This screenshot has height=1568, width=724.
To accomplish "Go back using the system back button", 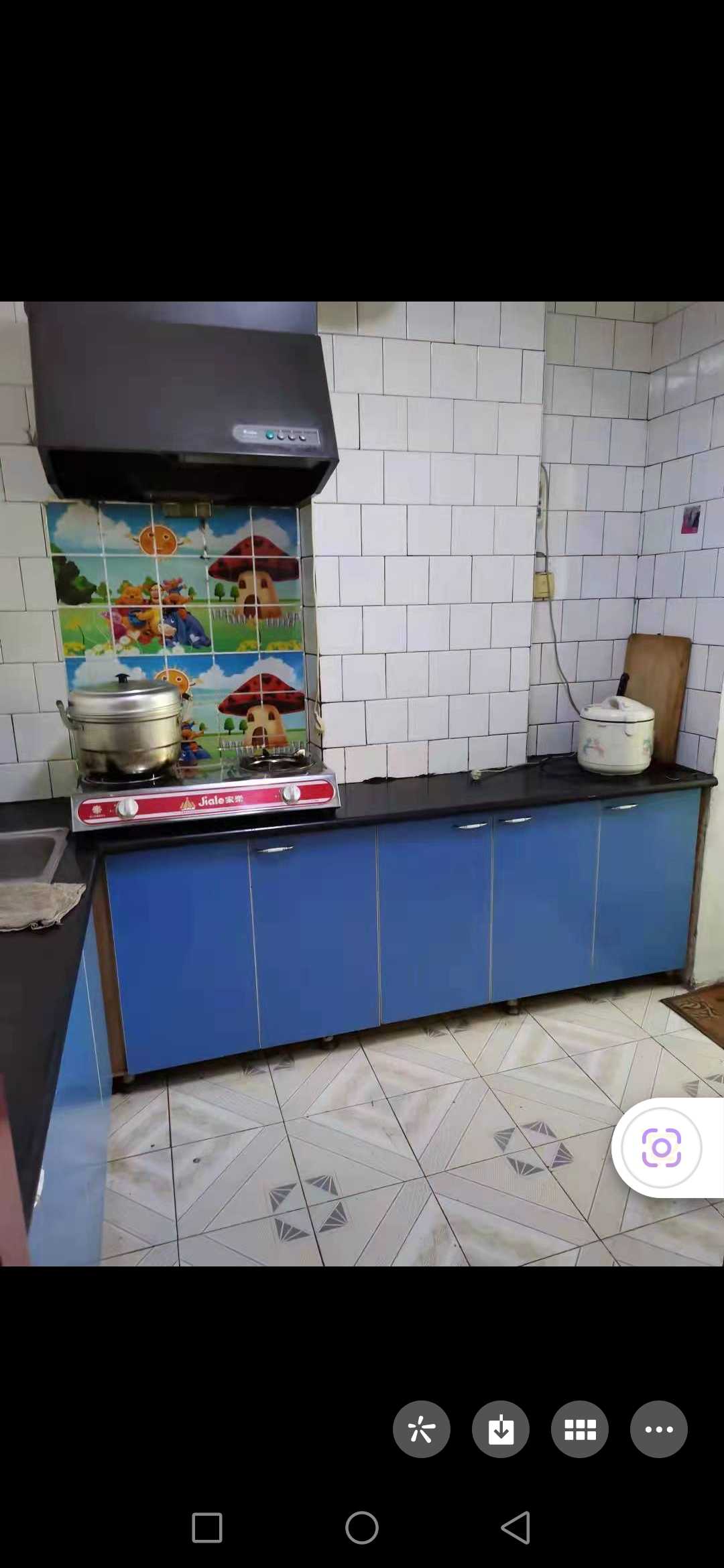I will pos(516,1528).
